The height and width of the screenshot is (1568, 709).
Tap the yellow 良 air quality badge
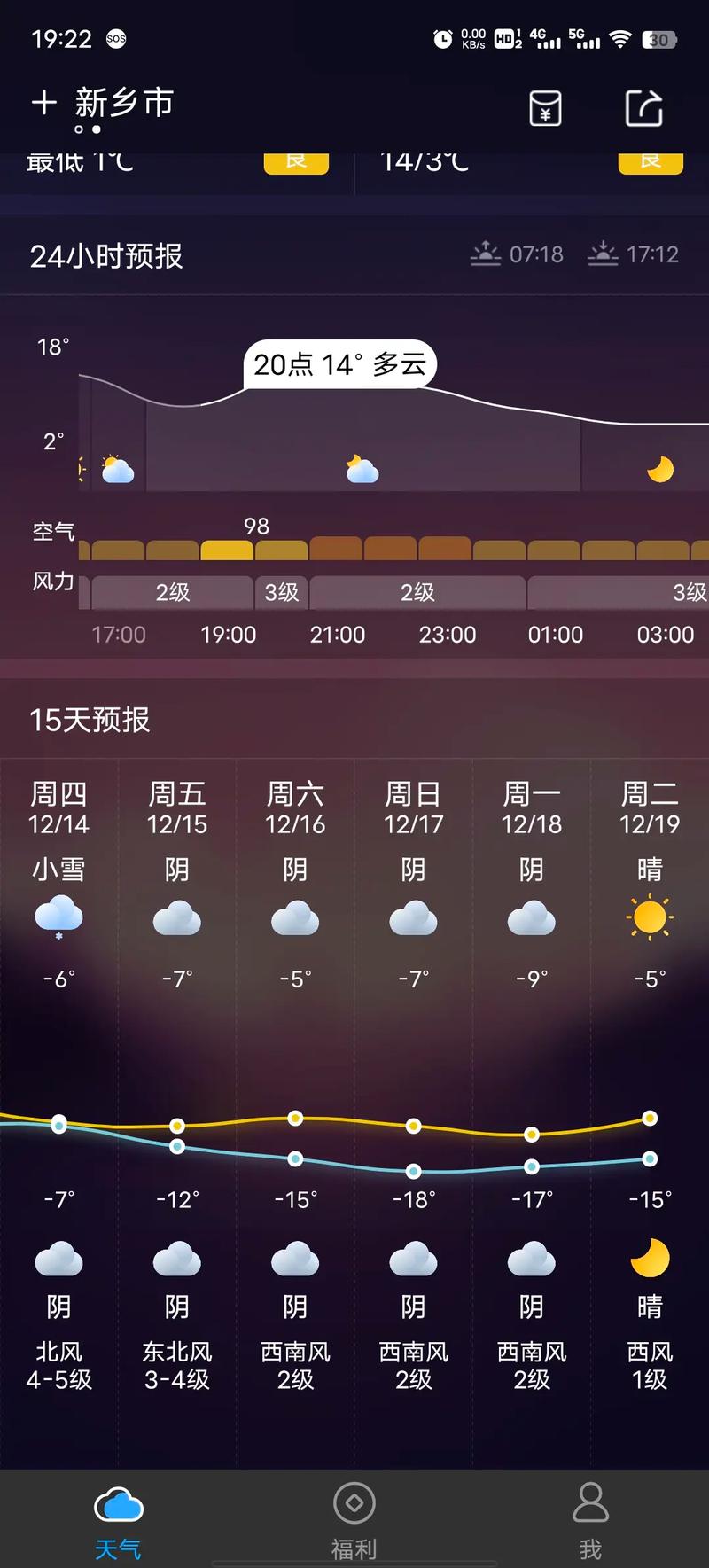[297, 160]
